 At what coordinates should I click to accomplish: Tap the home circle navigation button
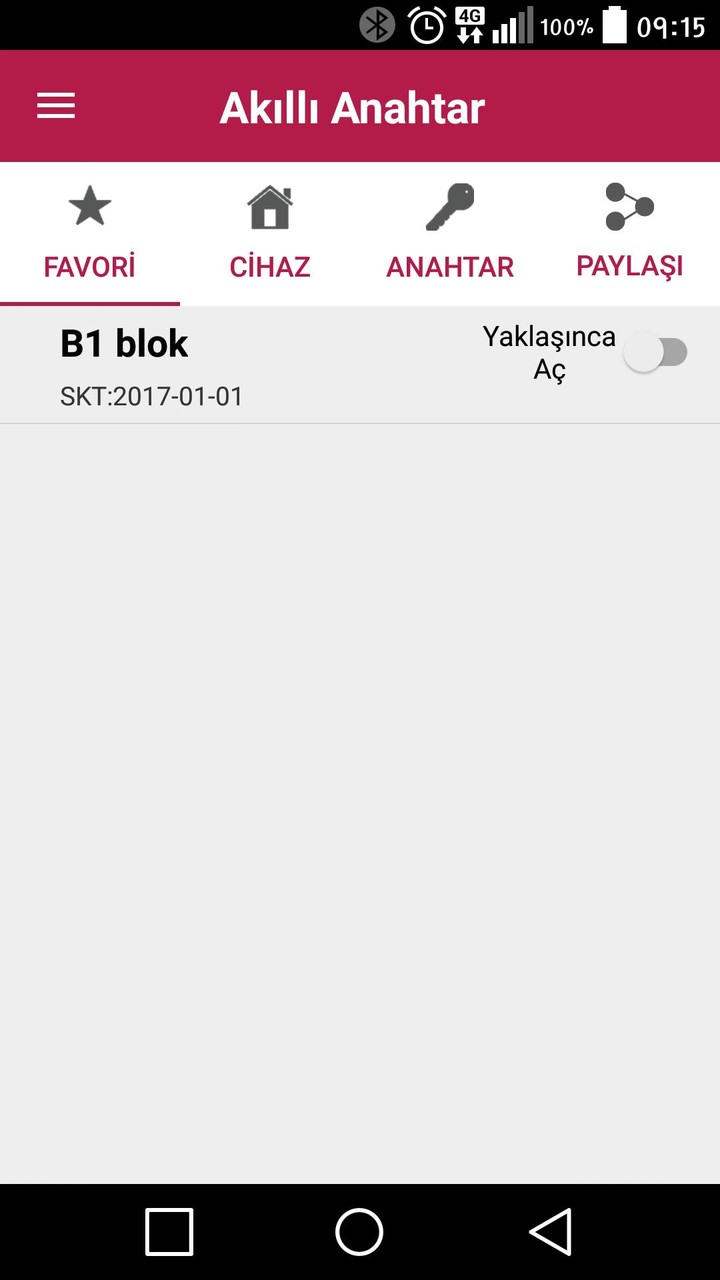359,1232
